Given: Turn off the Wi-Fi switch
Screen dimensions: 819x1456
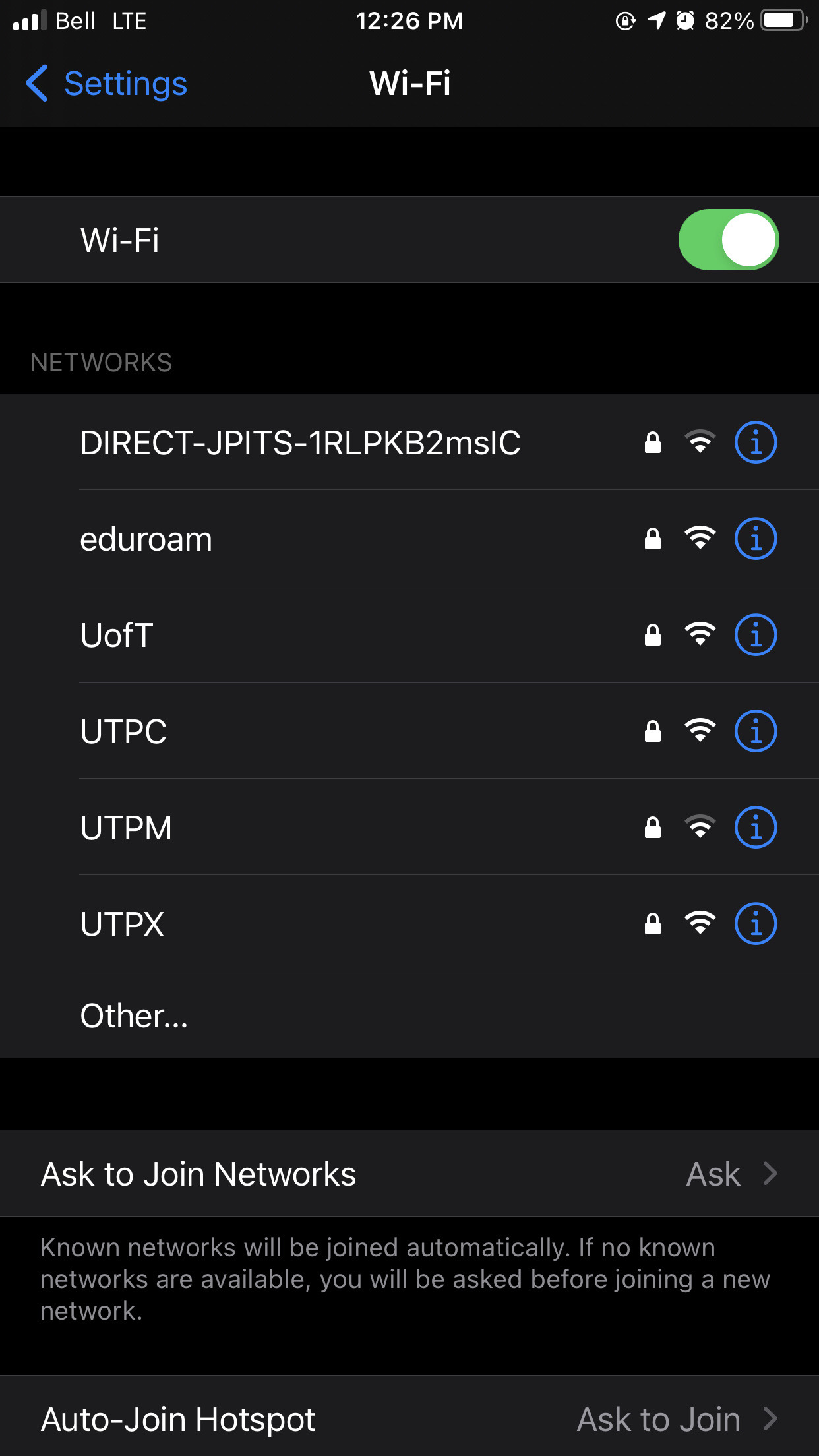Looking at the screenshot, I should (729, 239).
